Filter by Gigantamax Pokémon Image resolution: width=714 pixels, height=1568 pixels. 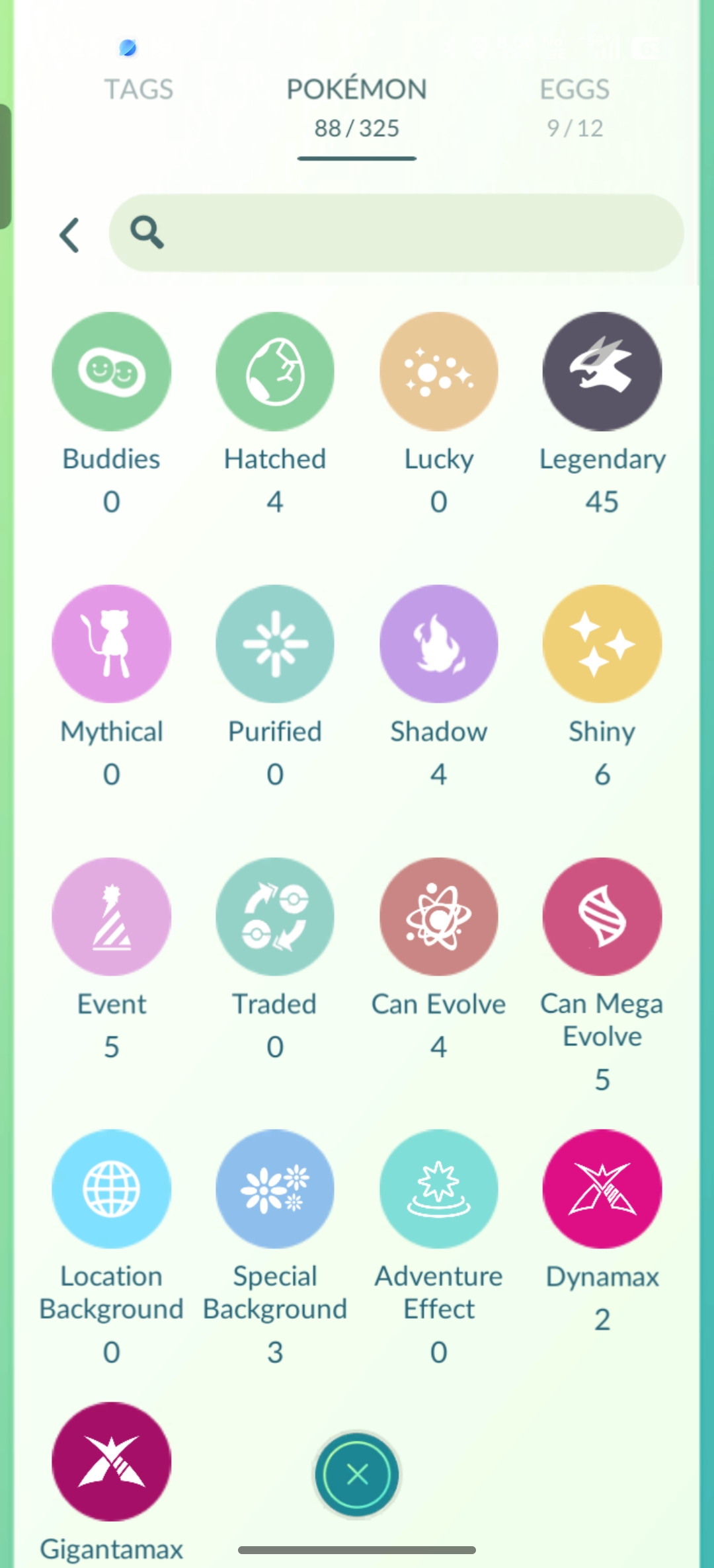112,1462
